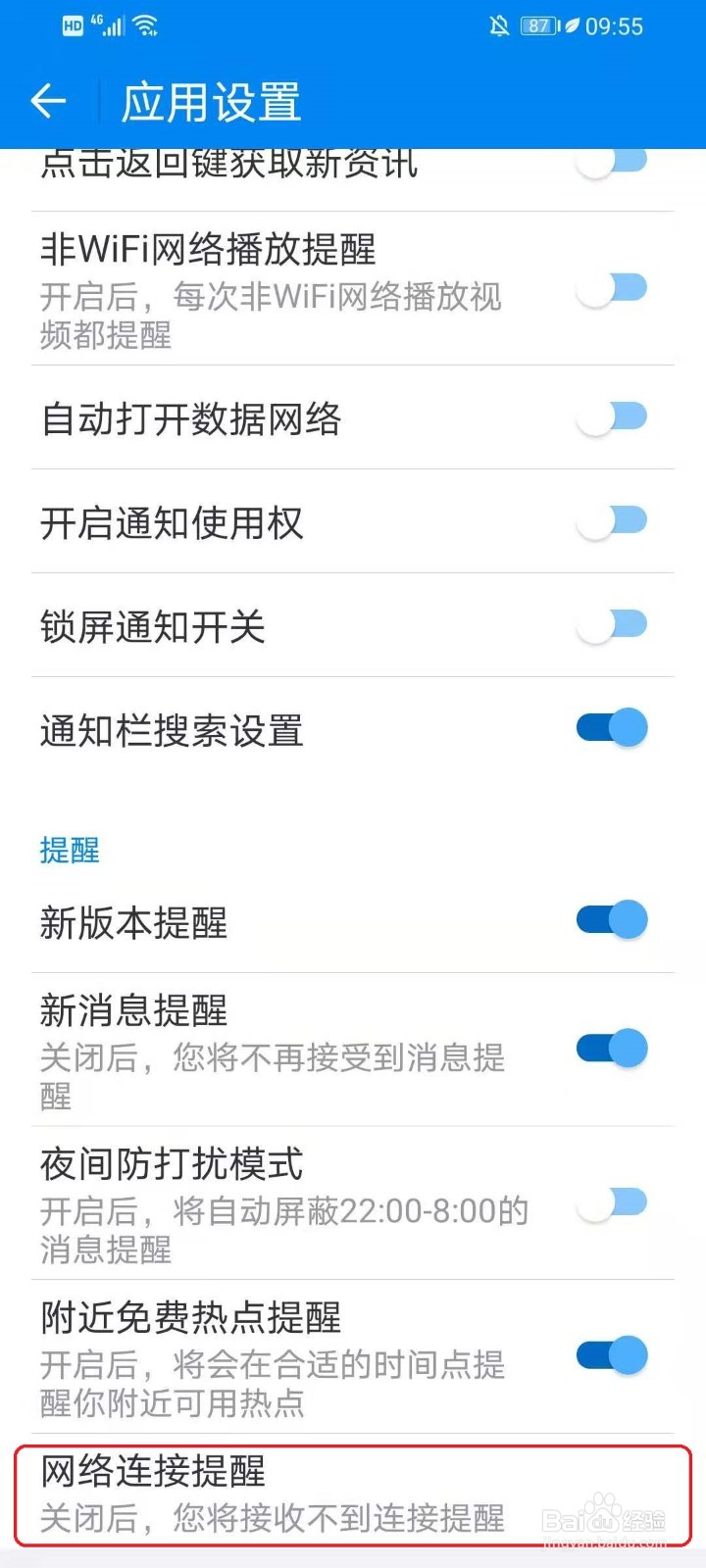Switch on 锁屏通知开关
Screen dimensions: 706x1568
click(x=612, y=624)
